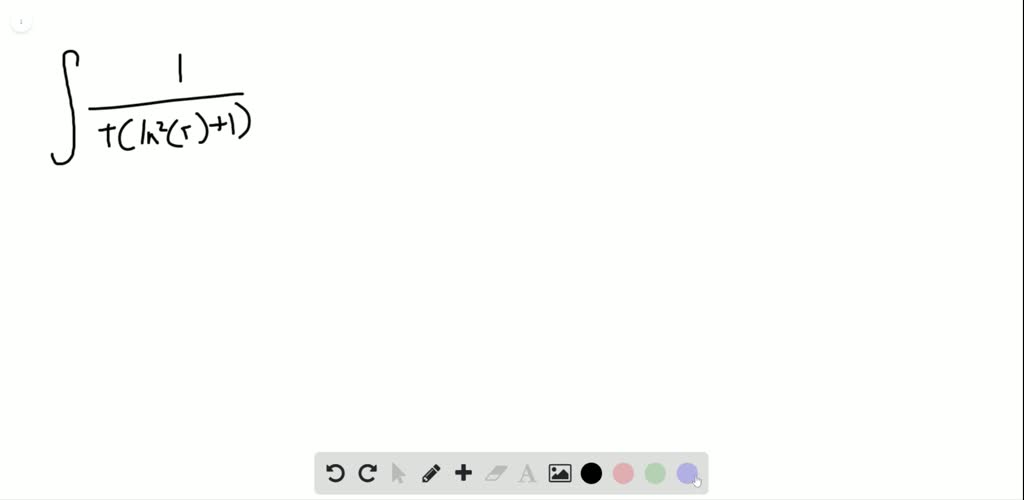Select the pointer tool

click(x=399, y=473)
